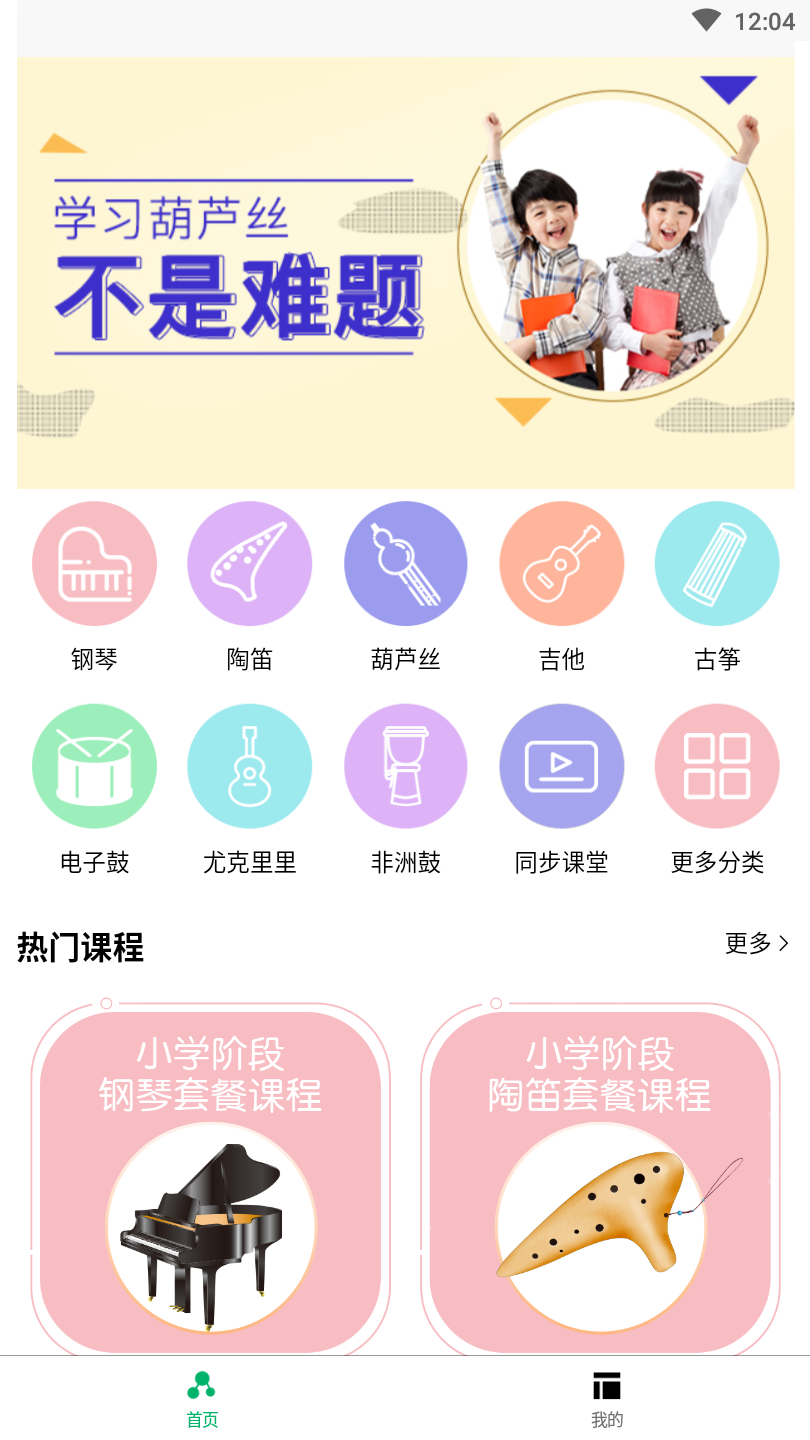The image size is (810, 1440).
Task: Open the 学习葫芦丝 banner
Action: pyautogui.click(x=405, y=272)
